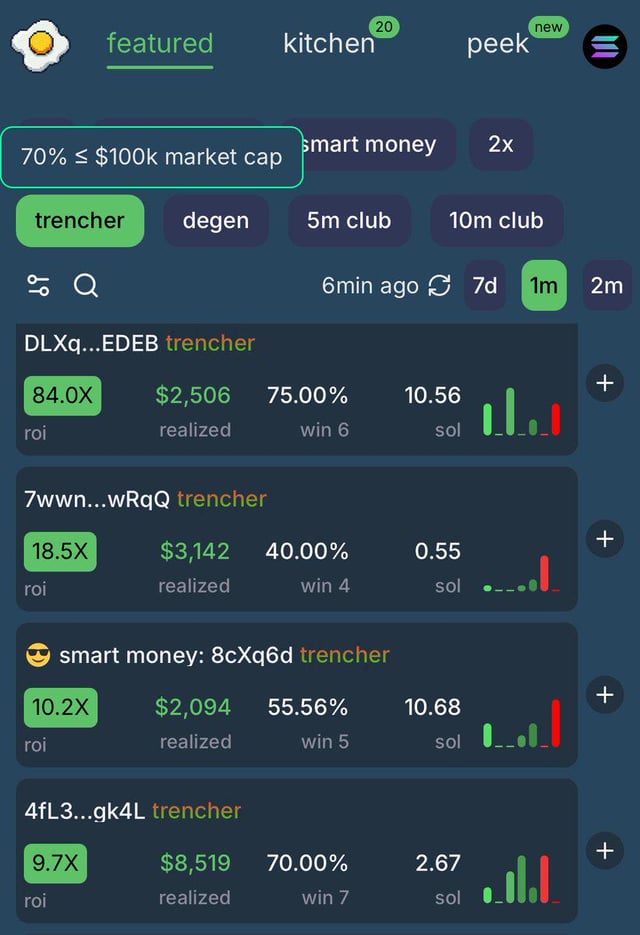The width and height of the screenshot is (640, 935).
Task: Switch to the featured tab
Action: (x=160, y=44)
